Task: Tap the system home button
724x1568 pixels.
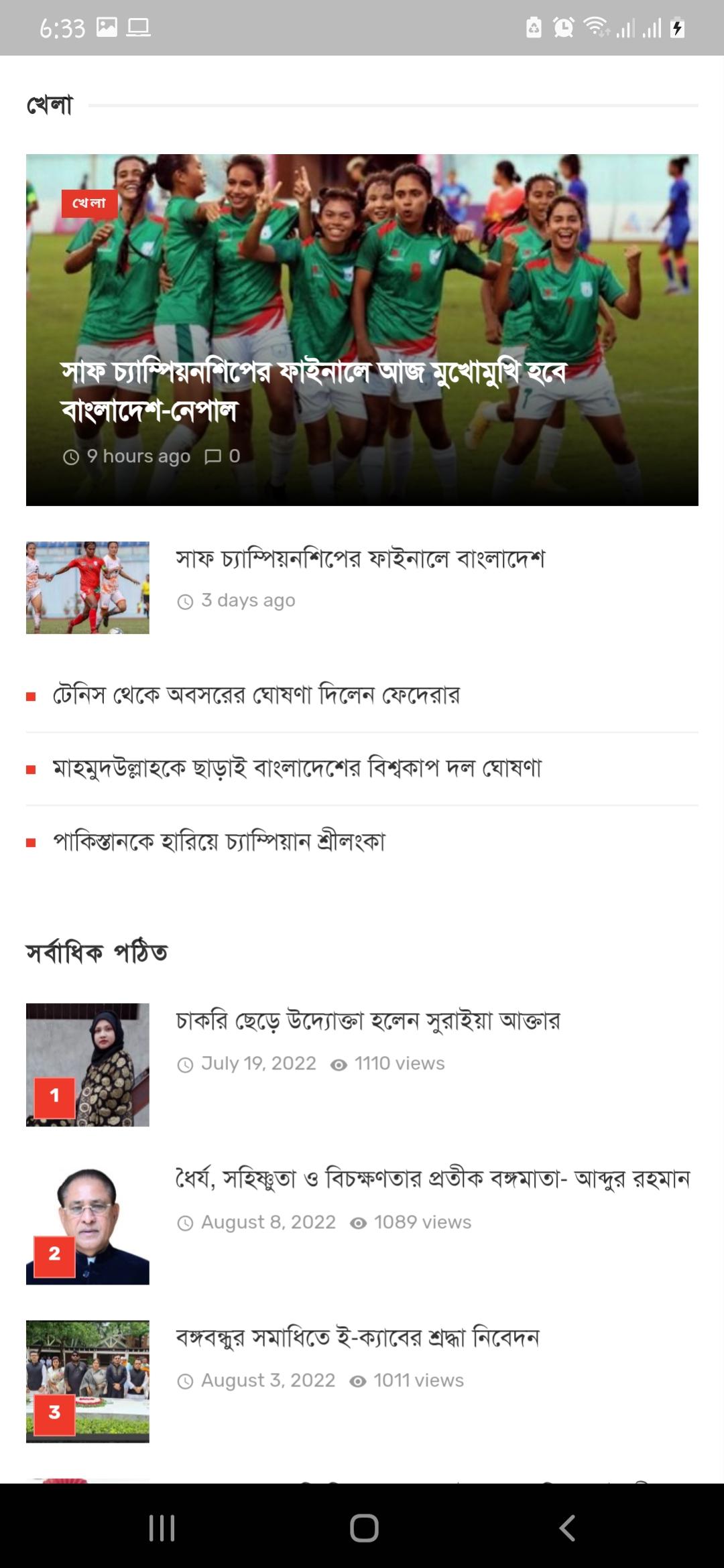Action: (364, 1528)
